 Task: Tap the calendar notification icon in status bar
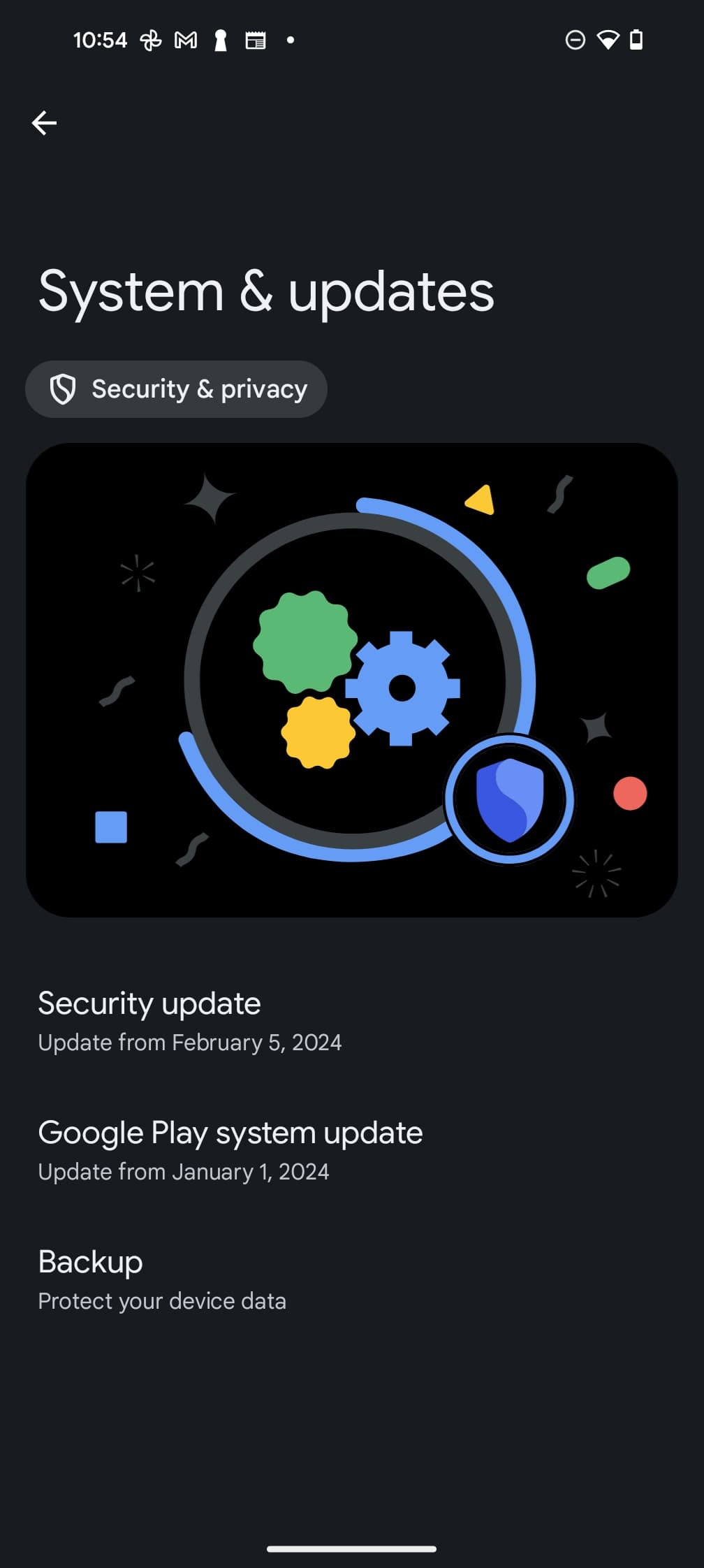[256, 40]
